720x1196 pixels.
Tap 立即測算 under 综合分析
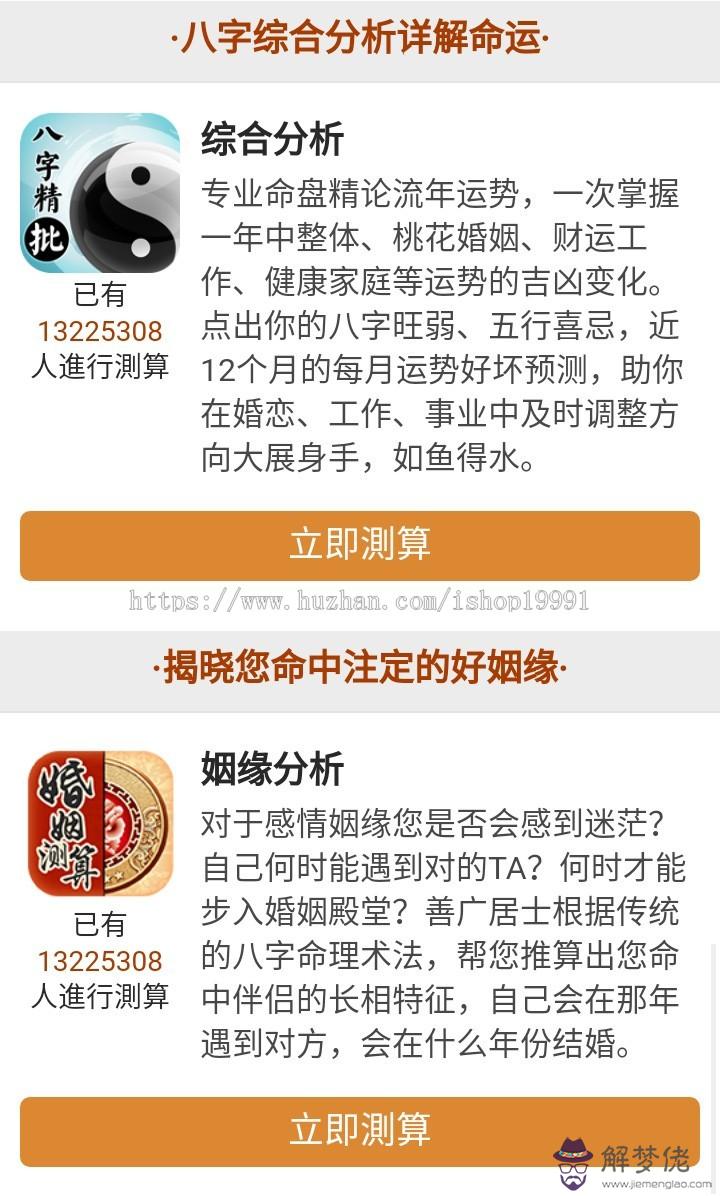pos(360,545)
